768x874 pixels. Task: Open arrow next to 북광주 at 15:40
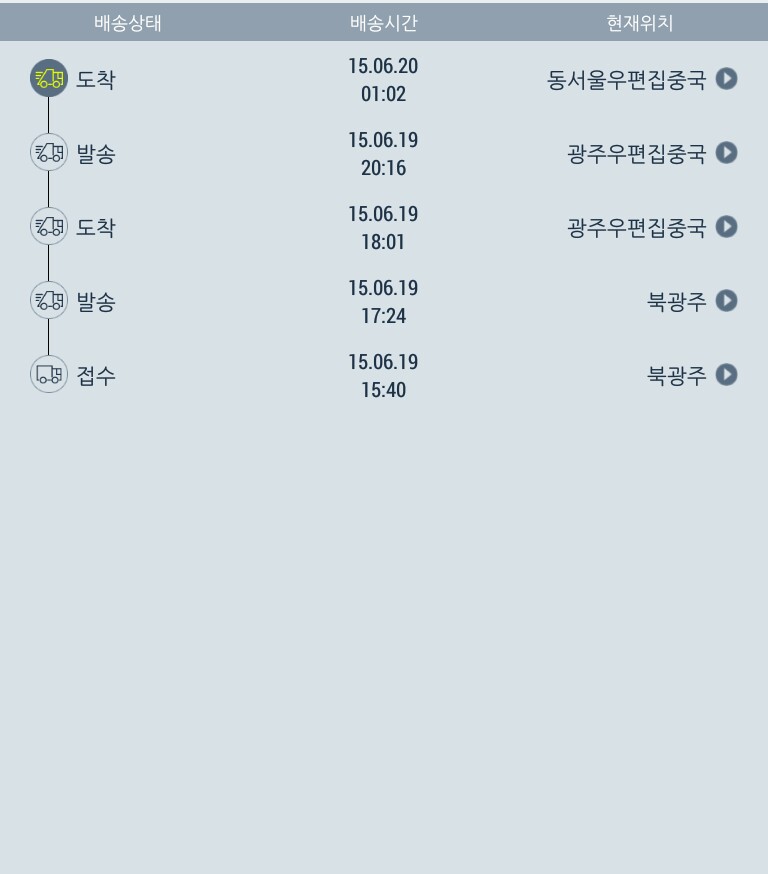coord(727,375)
